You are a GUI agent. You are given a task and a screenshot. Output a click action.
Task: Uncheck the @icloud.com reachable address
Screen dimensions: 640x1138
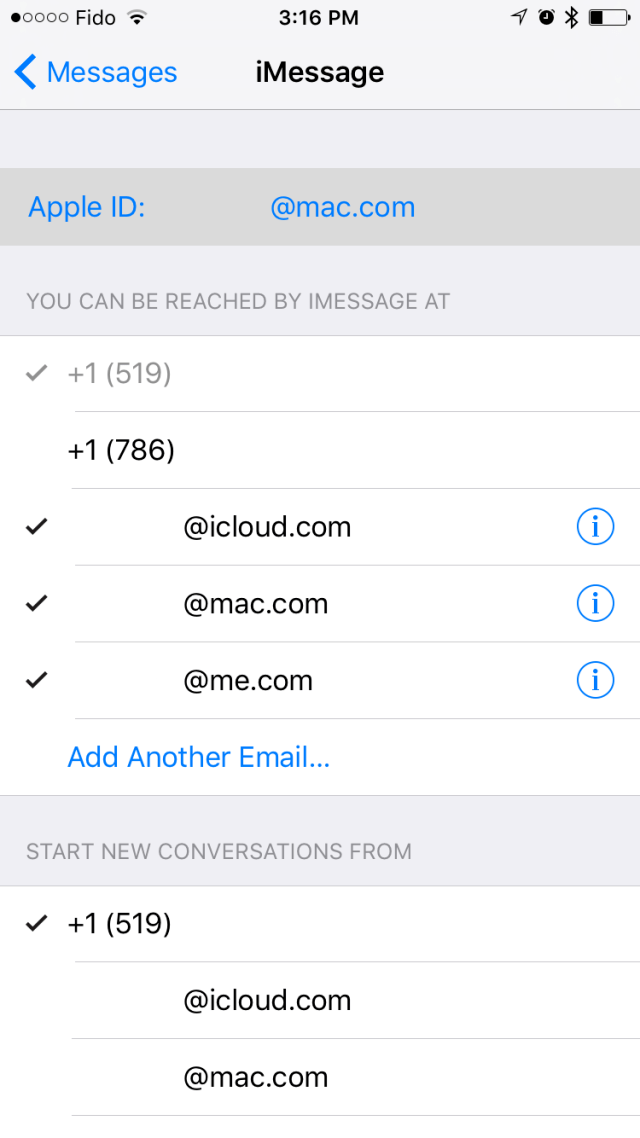click(266, 527)
